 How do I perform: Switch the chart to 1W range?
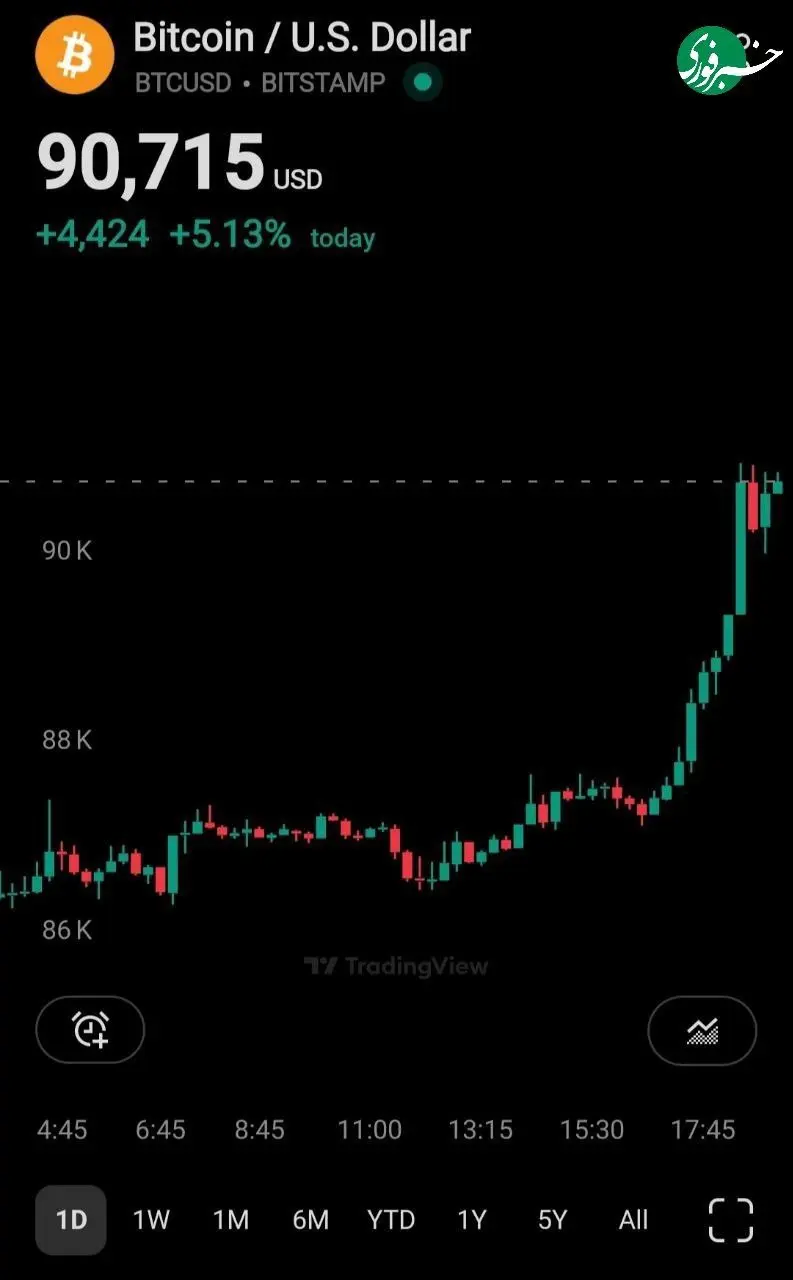[x=151, y=1220]
